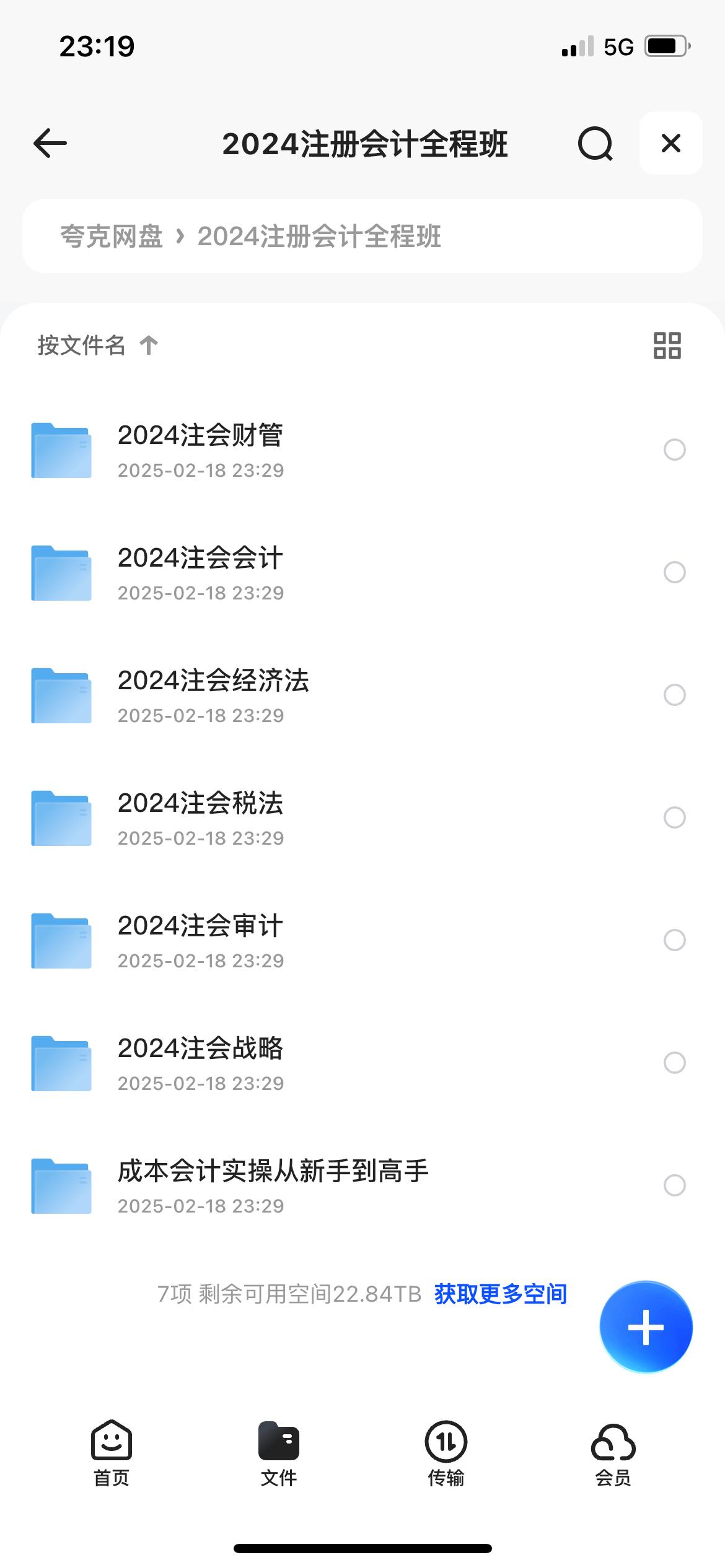Screen dimensions: 725x1568
Task: Switch to grid view layout
Action: [x=667, y=346]
